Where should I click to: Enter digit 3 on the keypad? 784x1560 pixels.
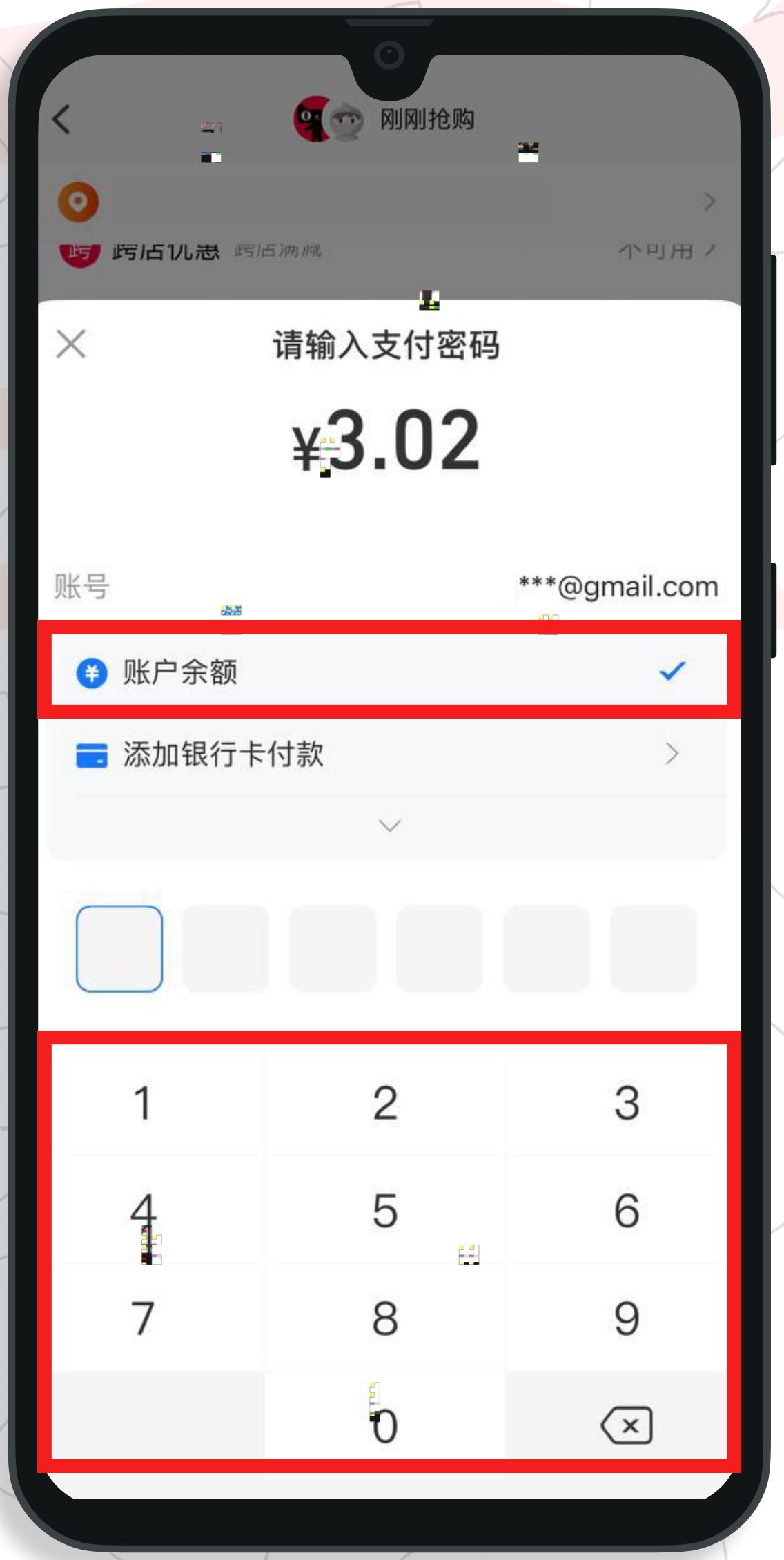click(x=627, y=1102)
